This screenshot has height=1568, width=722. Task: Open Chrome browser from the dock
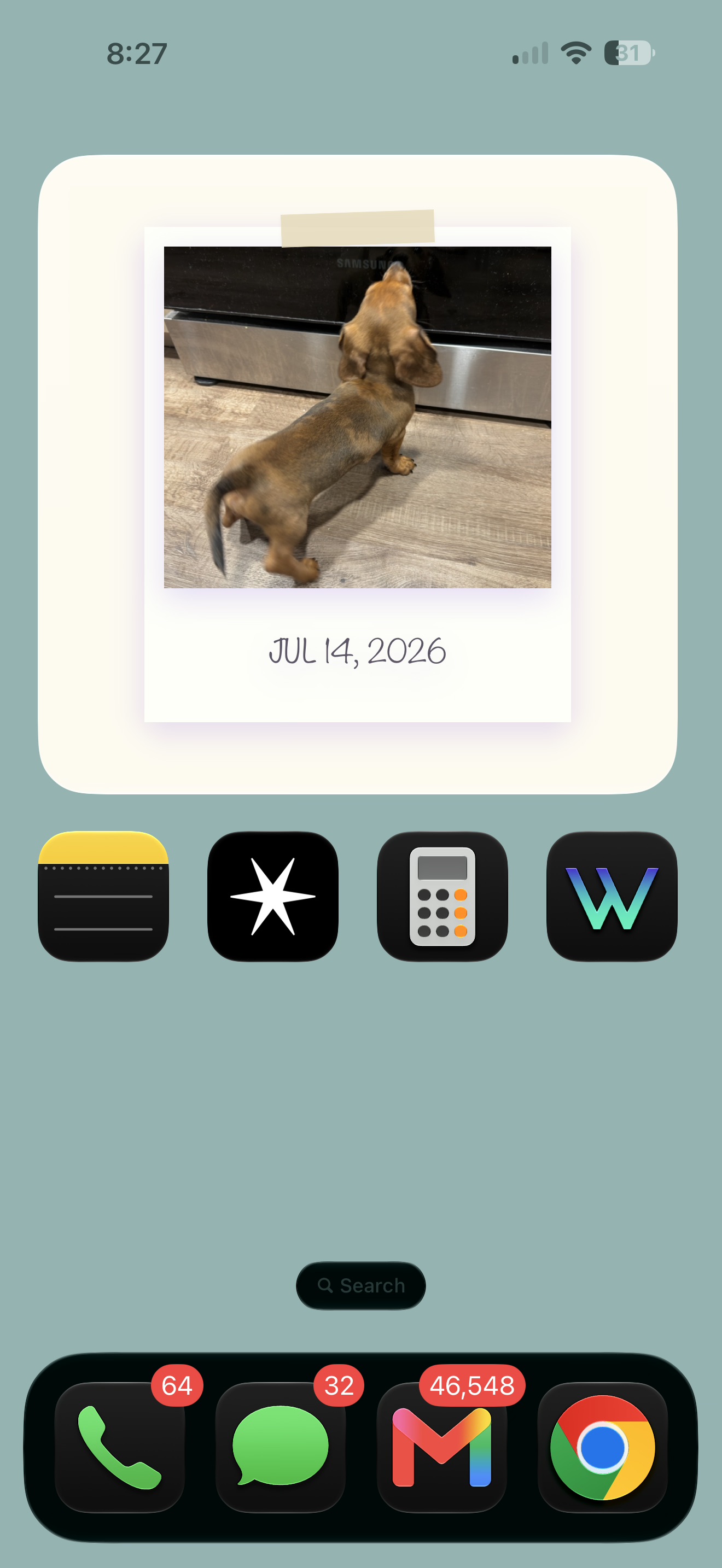(603, 1447)
